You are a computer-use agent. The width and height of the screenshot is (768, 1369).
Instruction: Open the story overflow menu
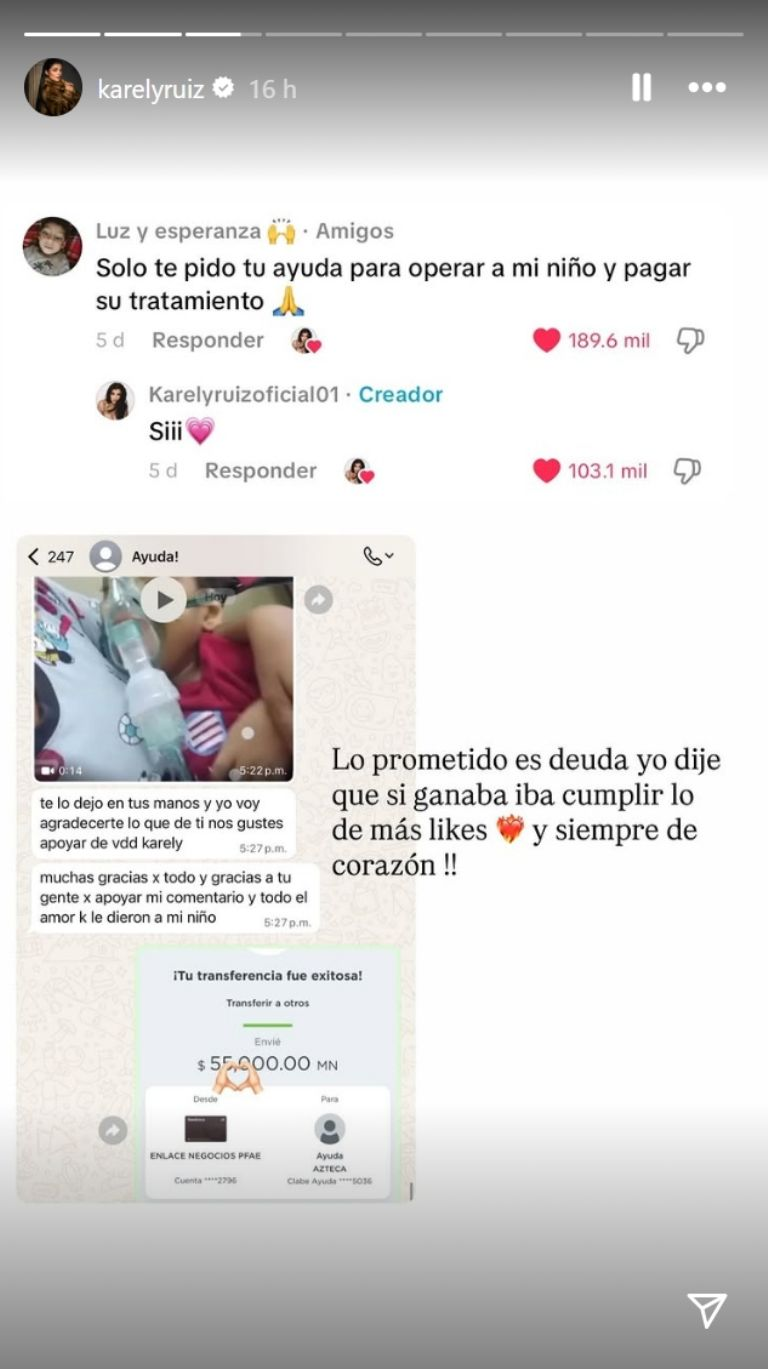707,88
